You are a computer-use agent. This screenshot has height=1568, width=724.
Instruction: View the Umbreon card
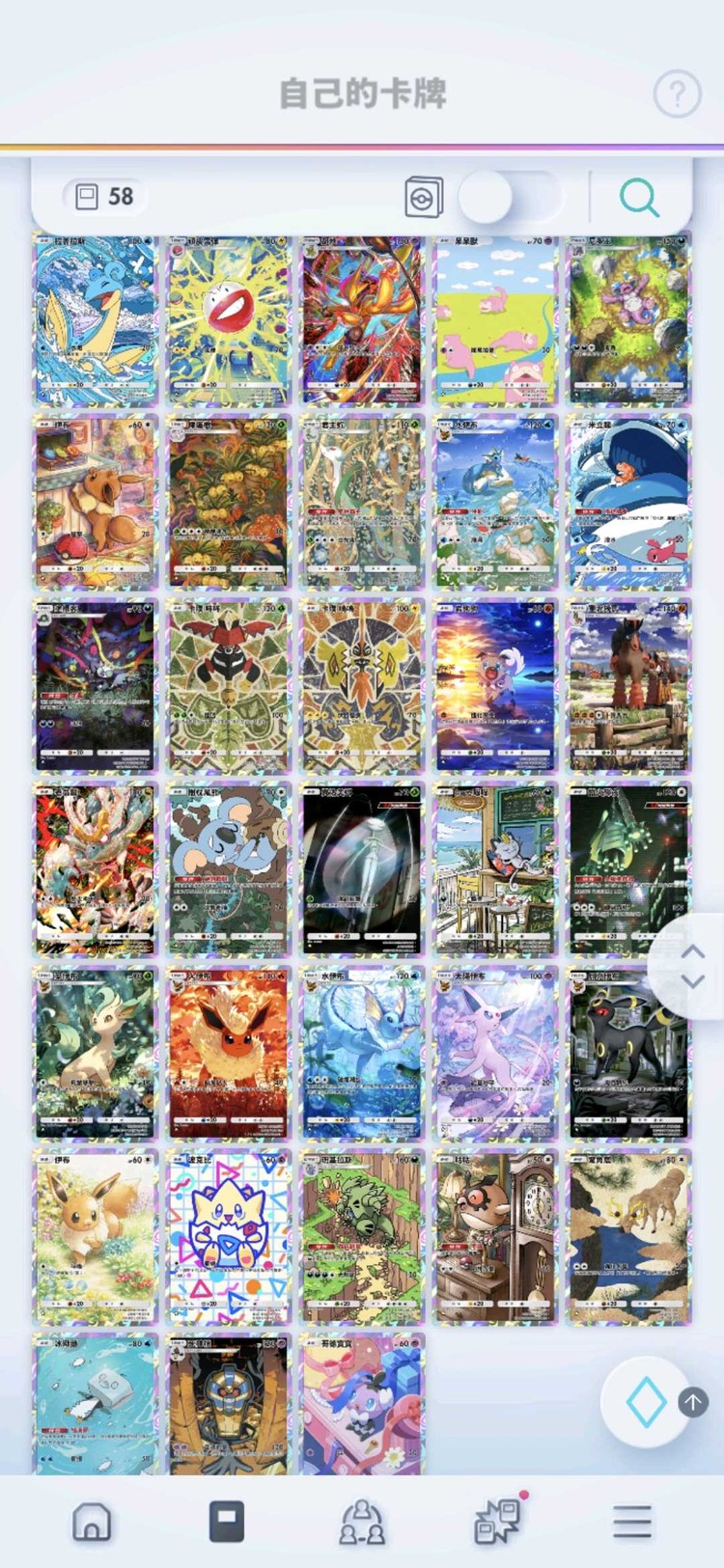[x=628, y=1054]
